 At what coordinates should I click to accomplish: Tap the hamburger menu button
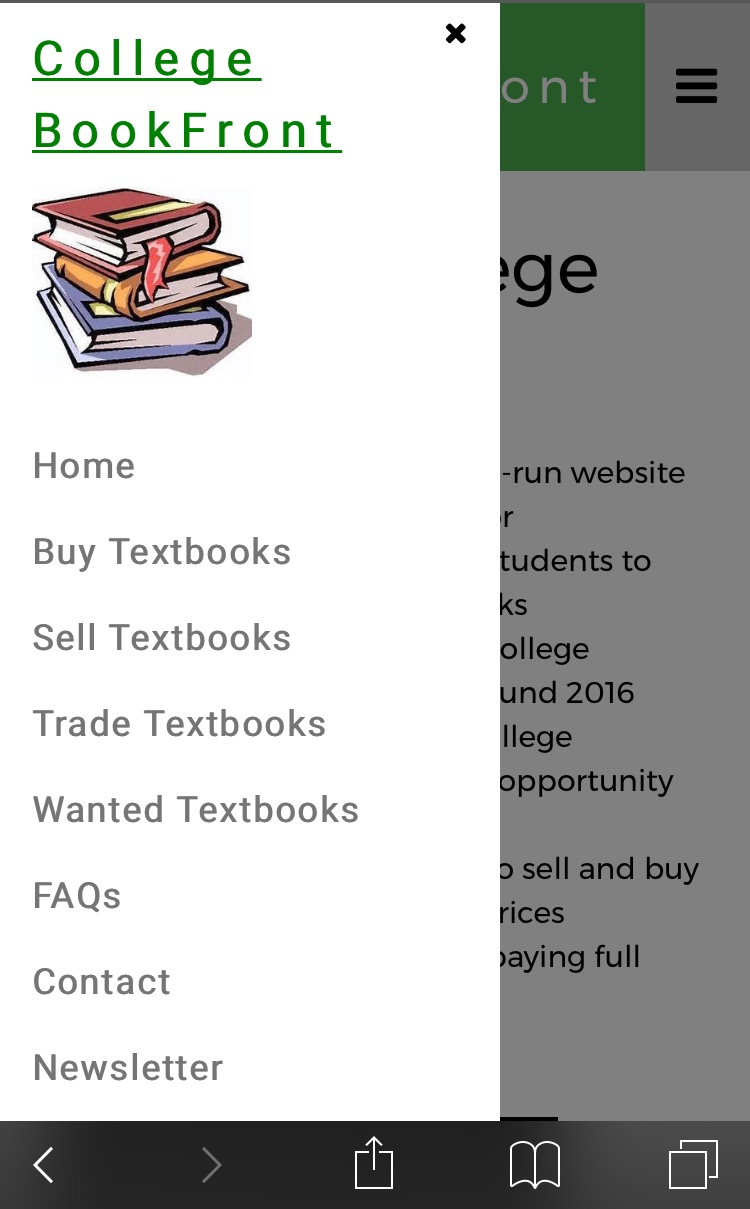pyautogui.click(x=696, y=86)
